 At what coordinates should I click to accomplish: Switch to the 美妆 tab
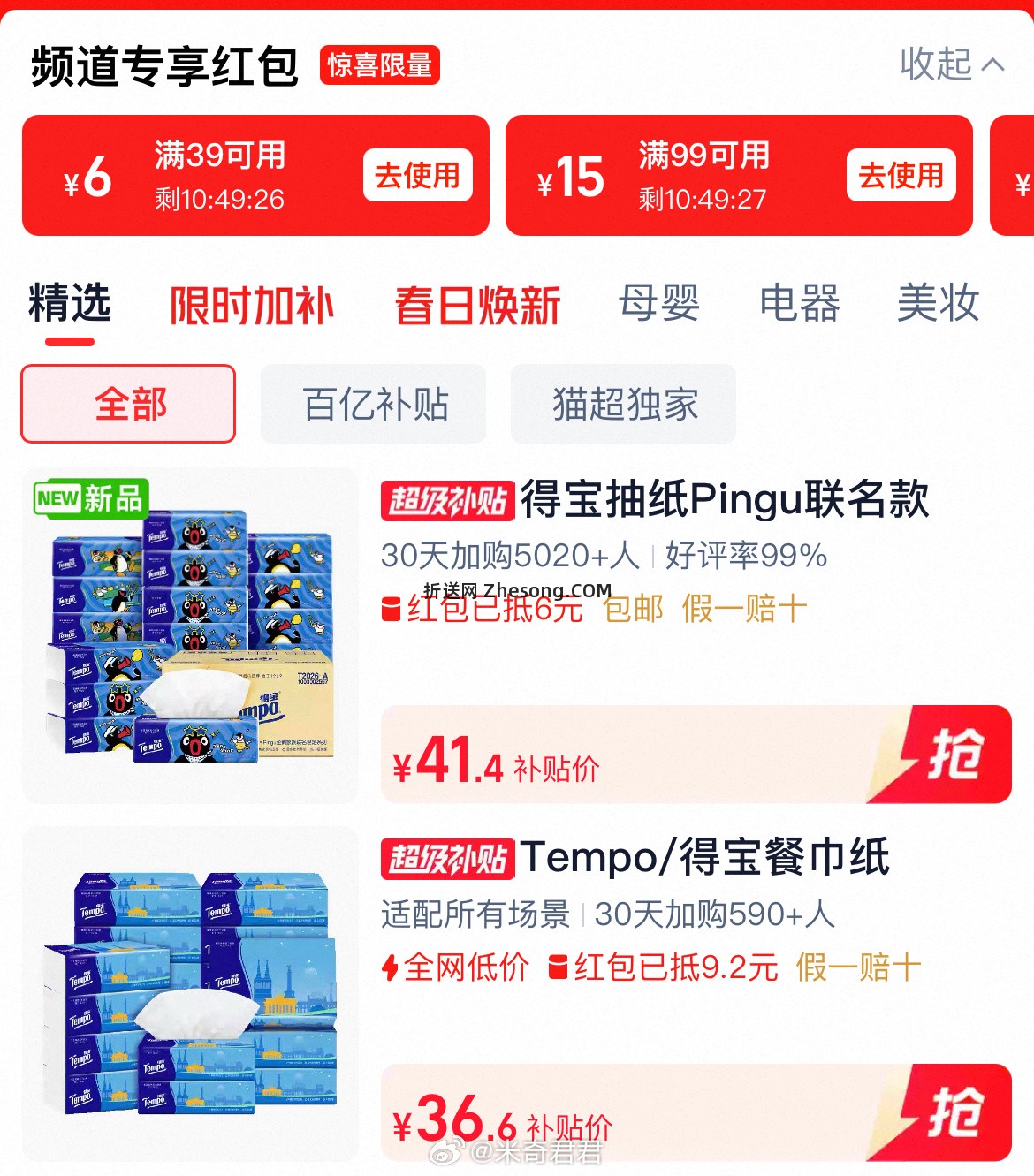937,304
